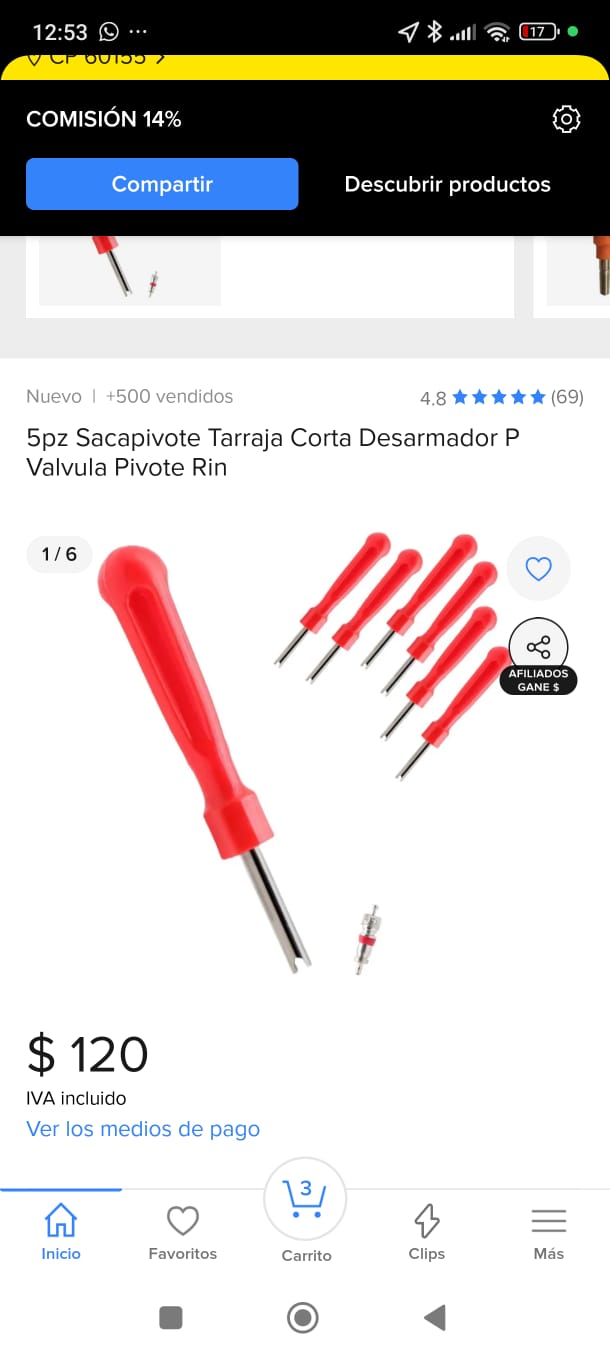
Task: Switch to the Favoritos tab
Action: (x=182, y=1232)
